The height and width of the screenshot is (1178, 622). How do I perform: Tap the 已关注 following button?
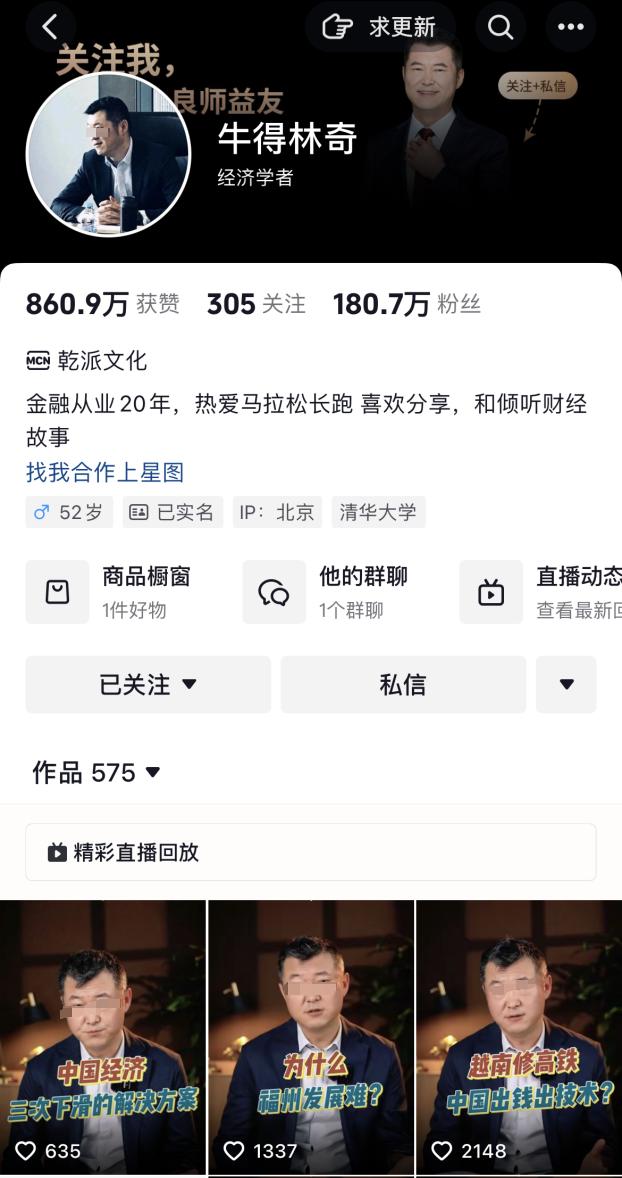pos(148,684)
